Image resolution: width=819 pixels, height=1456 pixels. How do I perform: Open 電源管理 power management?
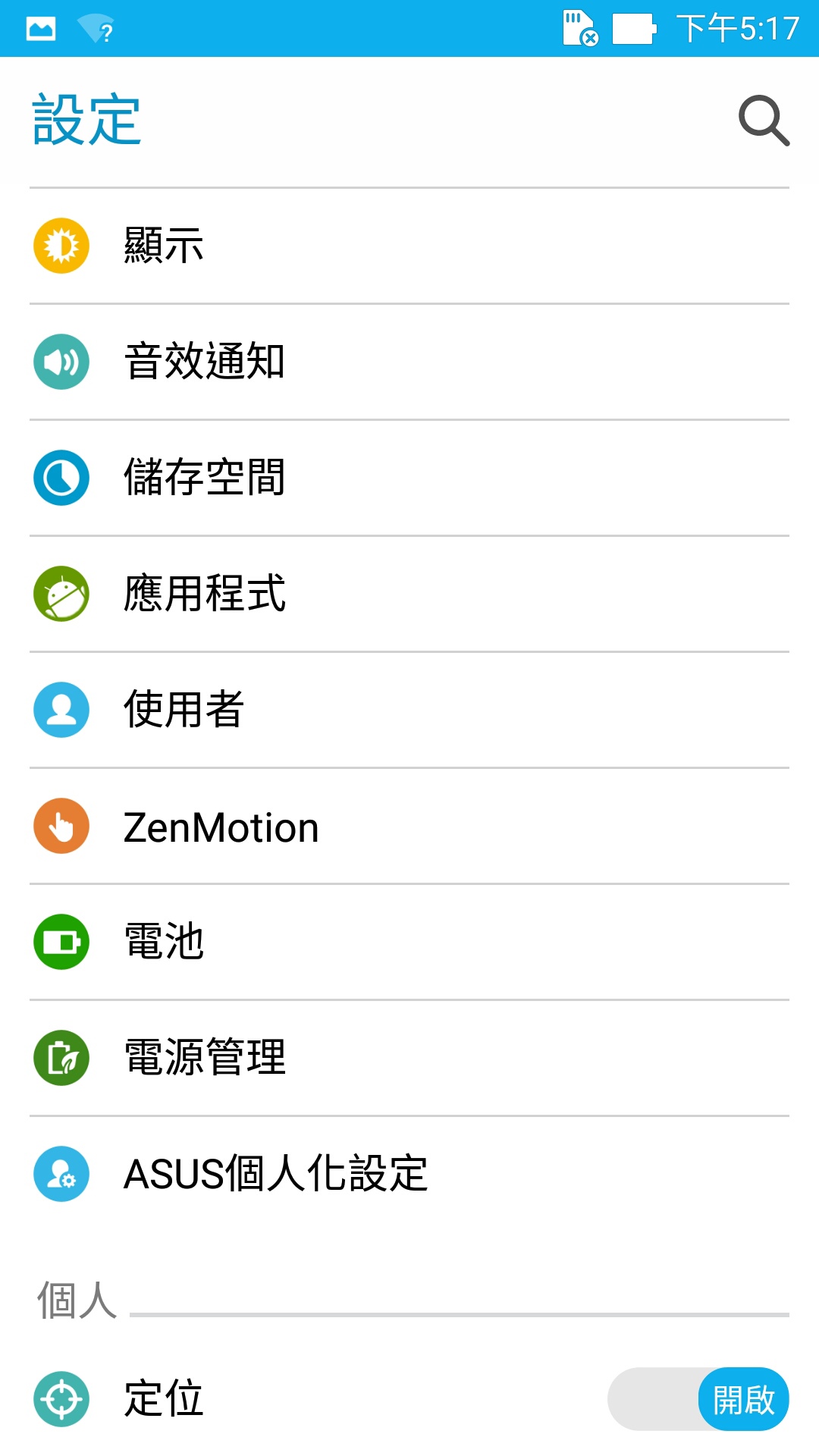[x=409, y=1058]
